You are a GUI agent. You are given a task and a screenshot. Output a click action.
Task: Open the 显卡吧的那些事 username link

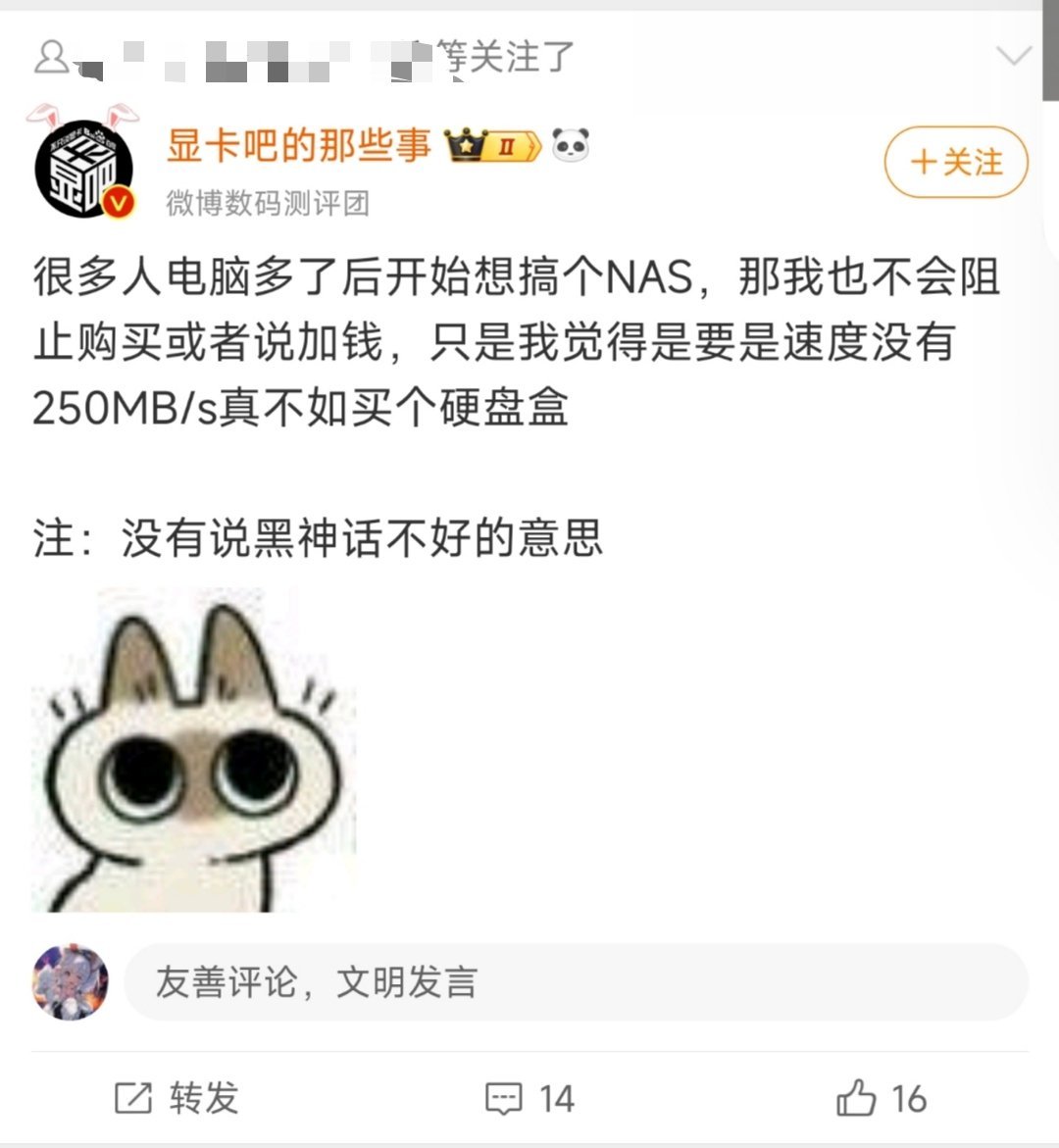299,145
